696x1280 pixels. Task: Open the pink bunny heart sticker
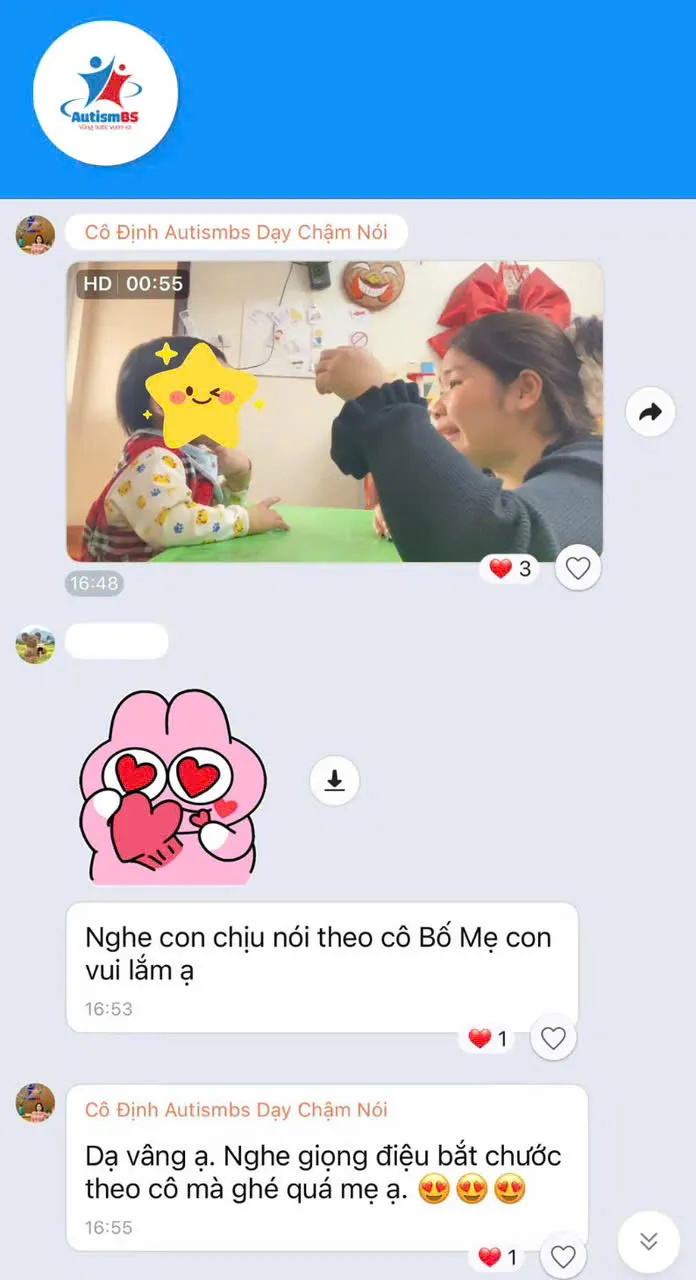tap(172, 788)
